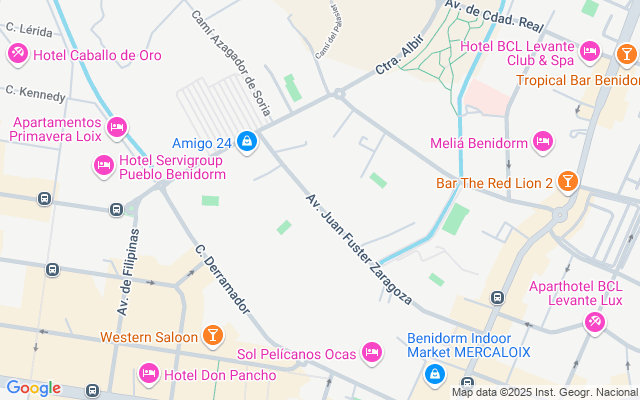Select the Hotel Don Pancho pin
This screenshot has width=640, height=400.
(149, 374)
